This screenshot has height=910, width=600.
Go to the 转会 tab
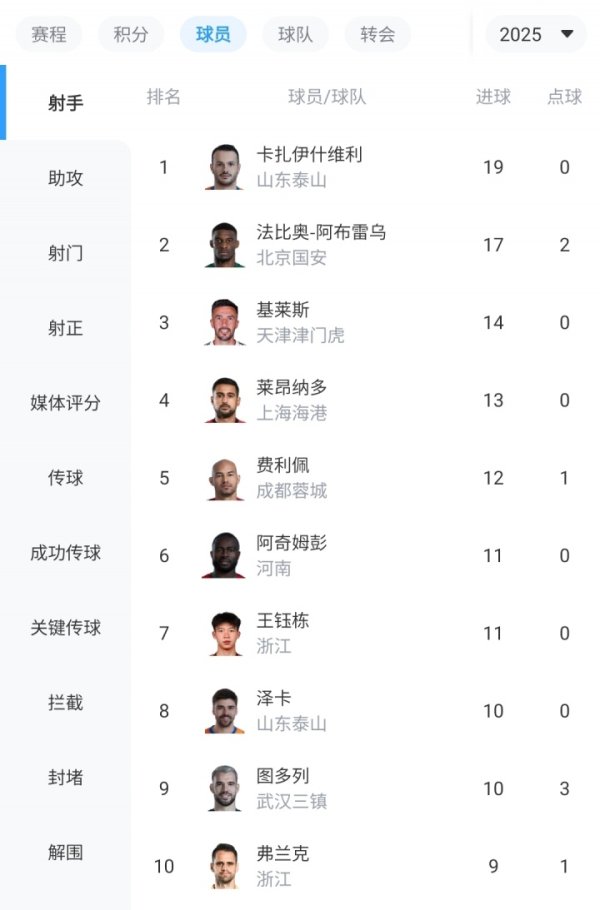click(377, 34)
